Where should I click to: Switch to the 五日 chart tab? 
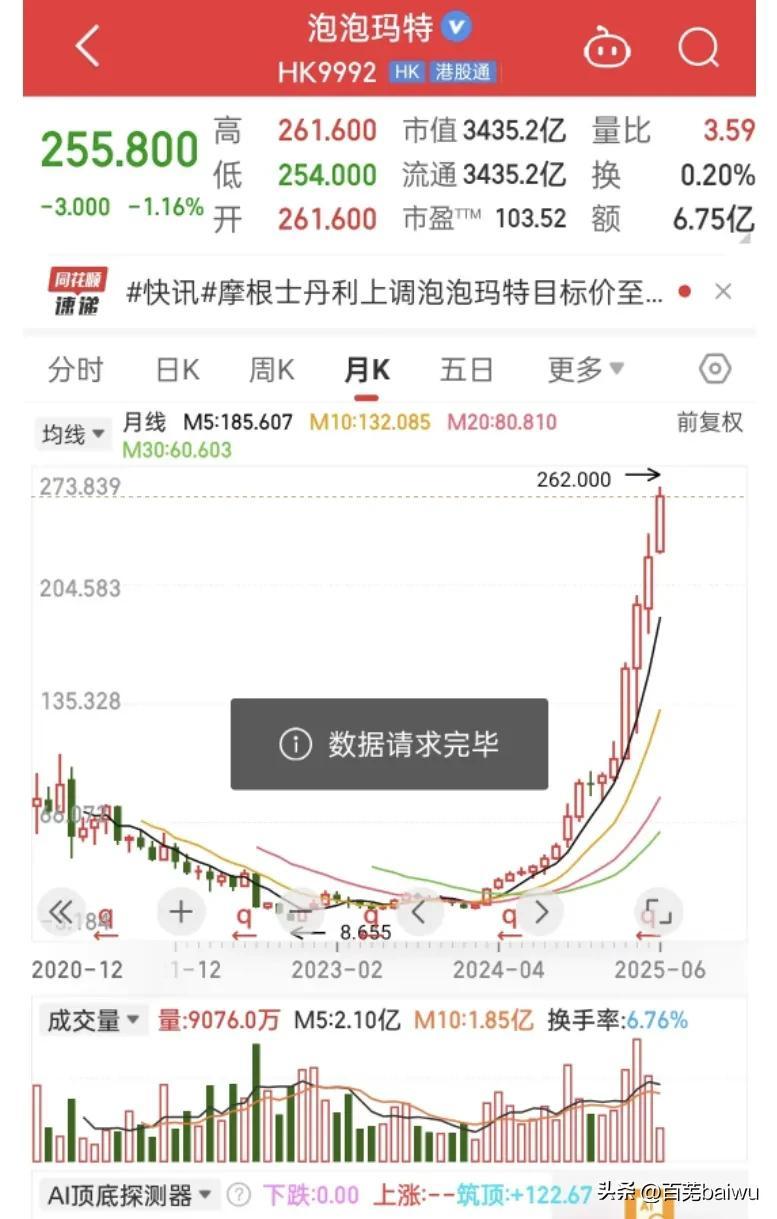pyautogui.click(x=466, y=370)
